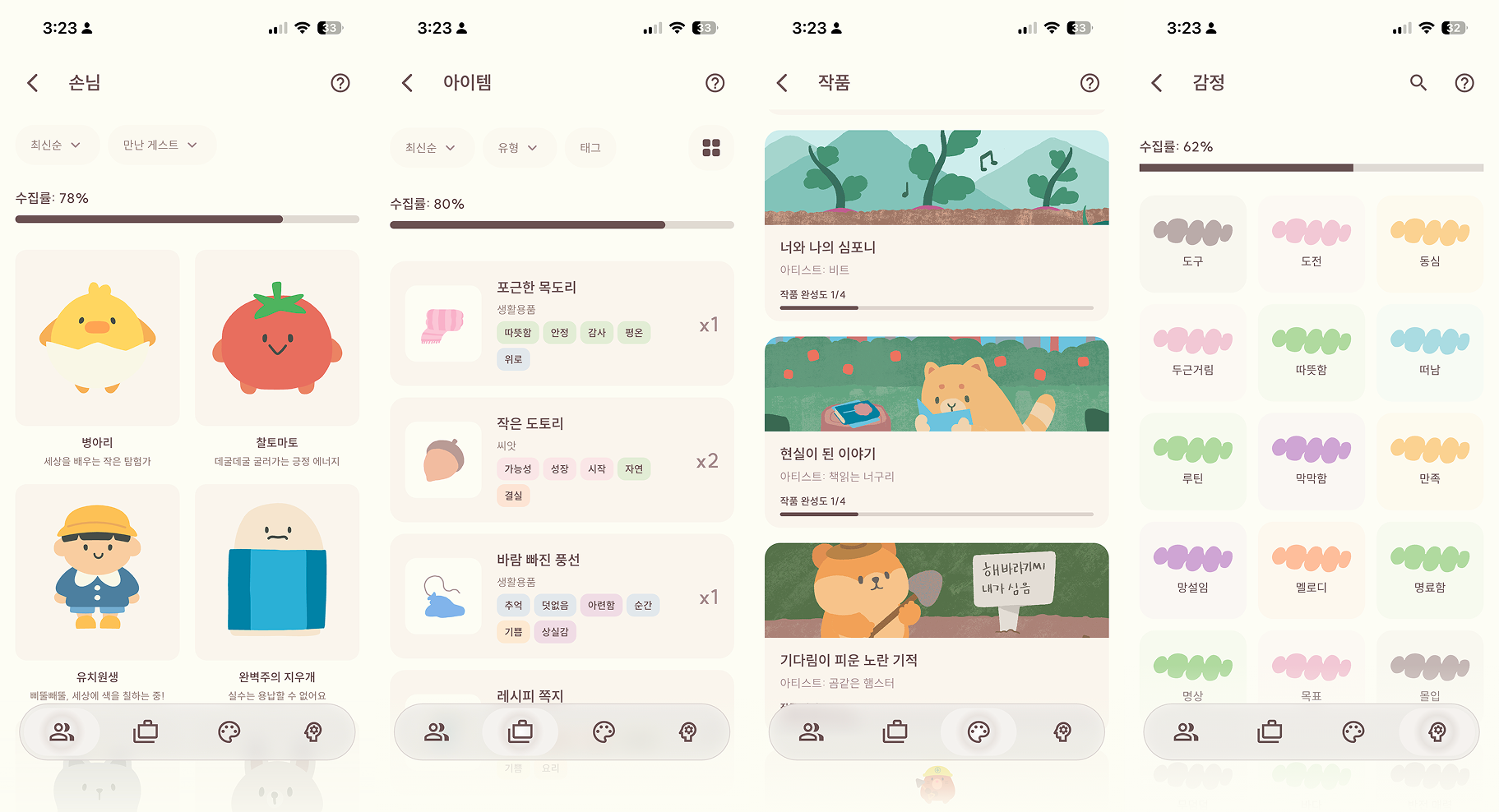Open the 멜로디 emotion tile
The image size is (1499, 812).
(1311, 570)
